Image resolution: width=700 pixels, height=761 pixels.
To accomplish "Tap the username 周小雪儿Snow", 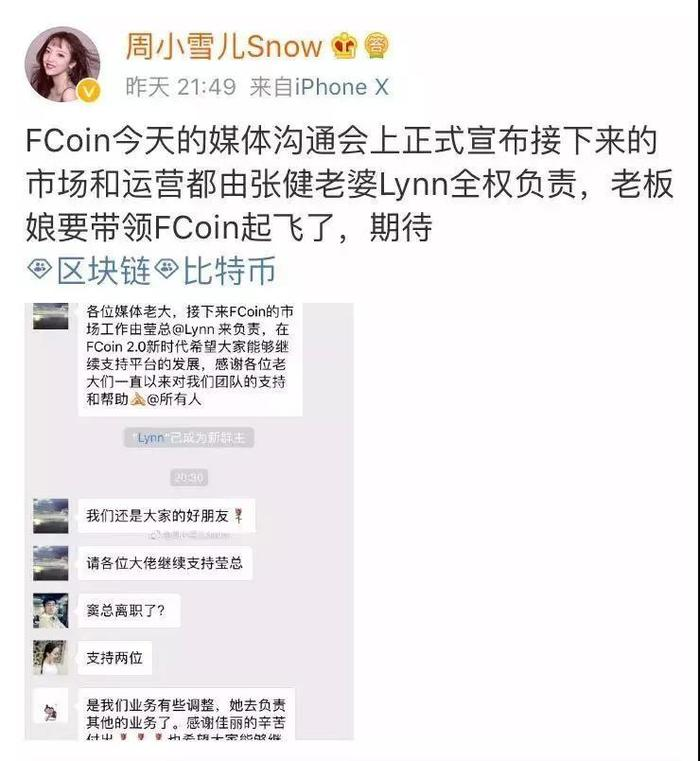I will tap(224, 45).
